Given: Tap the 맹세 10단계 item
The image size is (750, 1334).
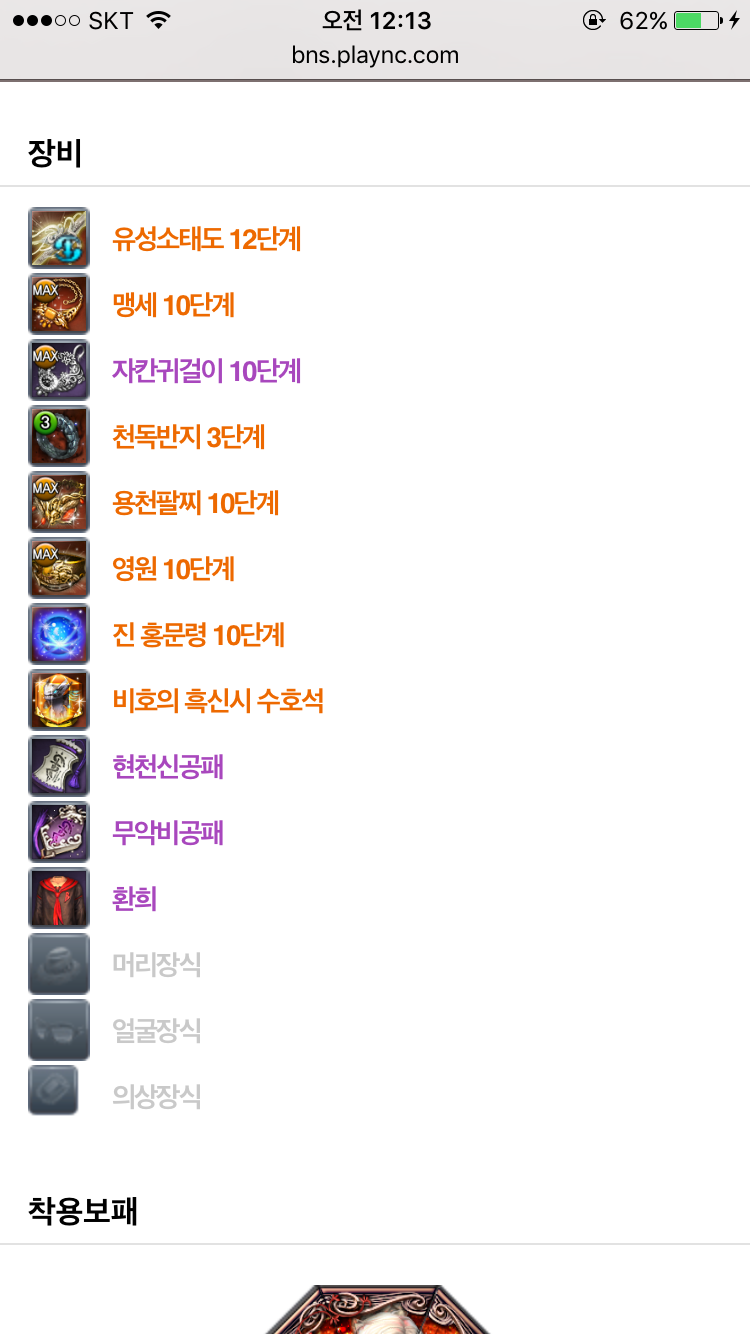Looking at the screenshot, I should tap(174, 305).
